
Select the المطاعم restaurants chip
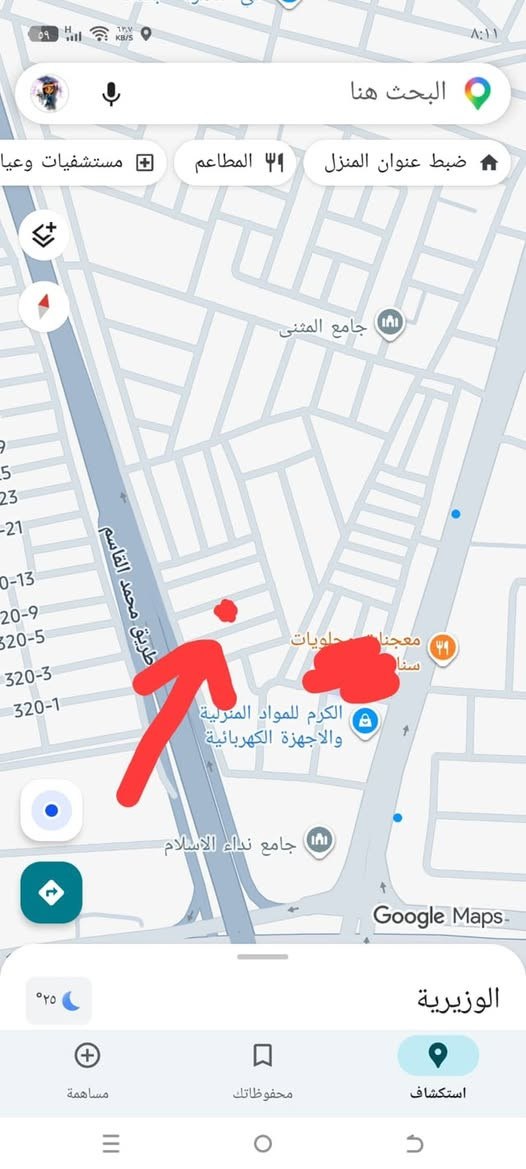(x=235, y=163)
